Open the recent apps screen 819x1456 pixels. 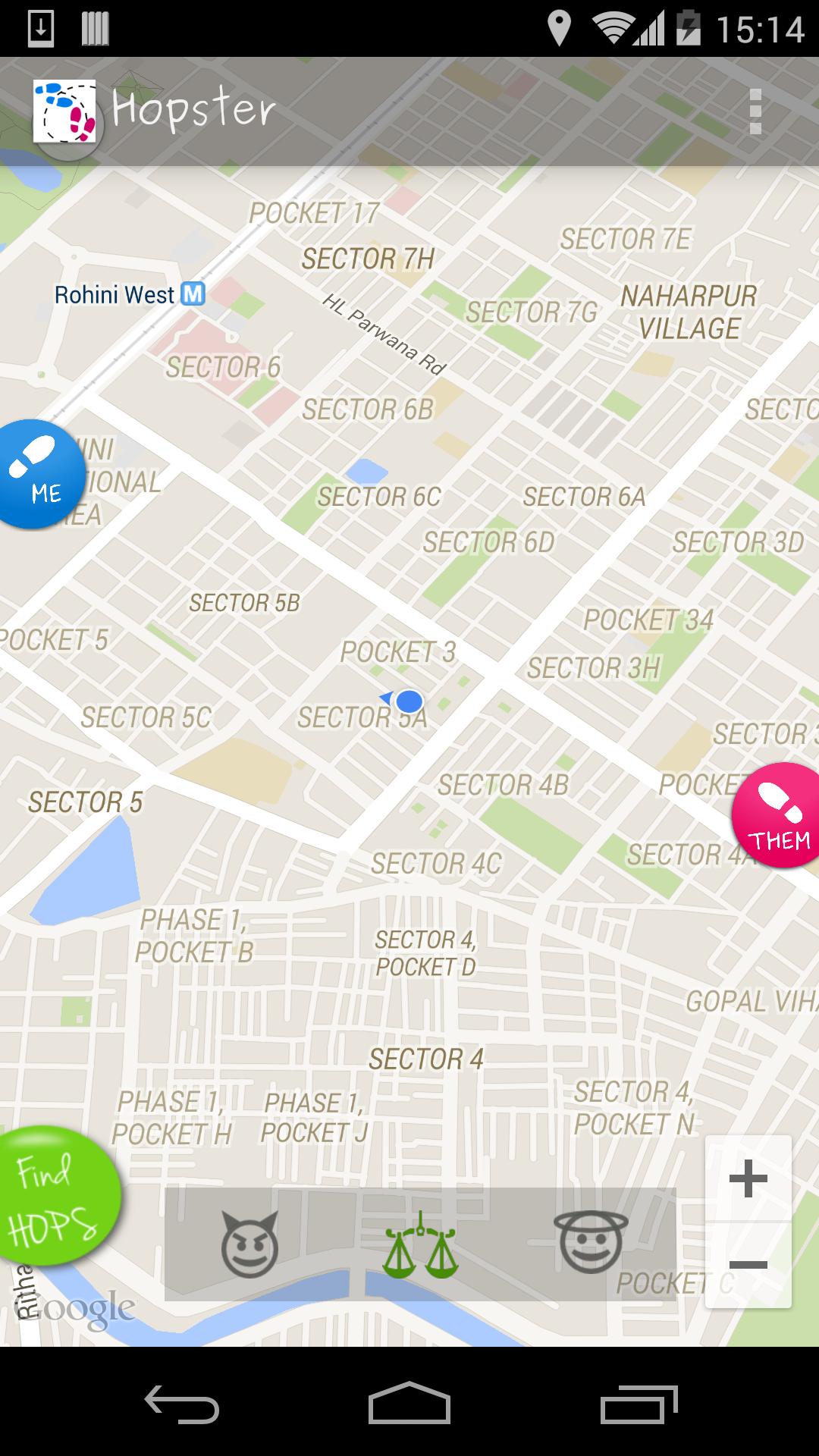[639, 1403]
